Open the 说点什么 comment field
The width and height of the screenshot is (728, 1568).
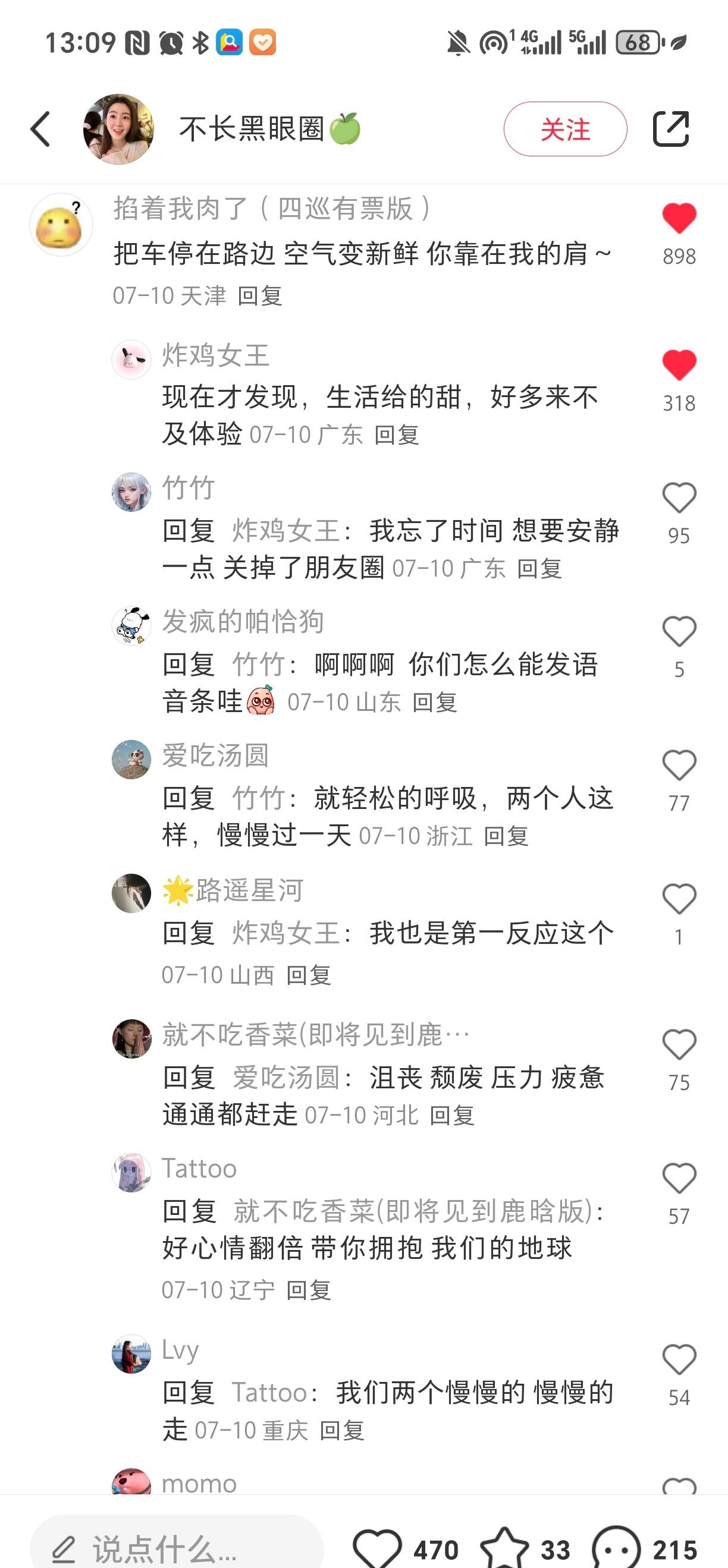tap(177, 1548)
